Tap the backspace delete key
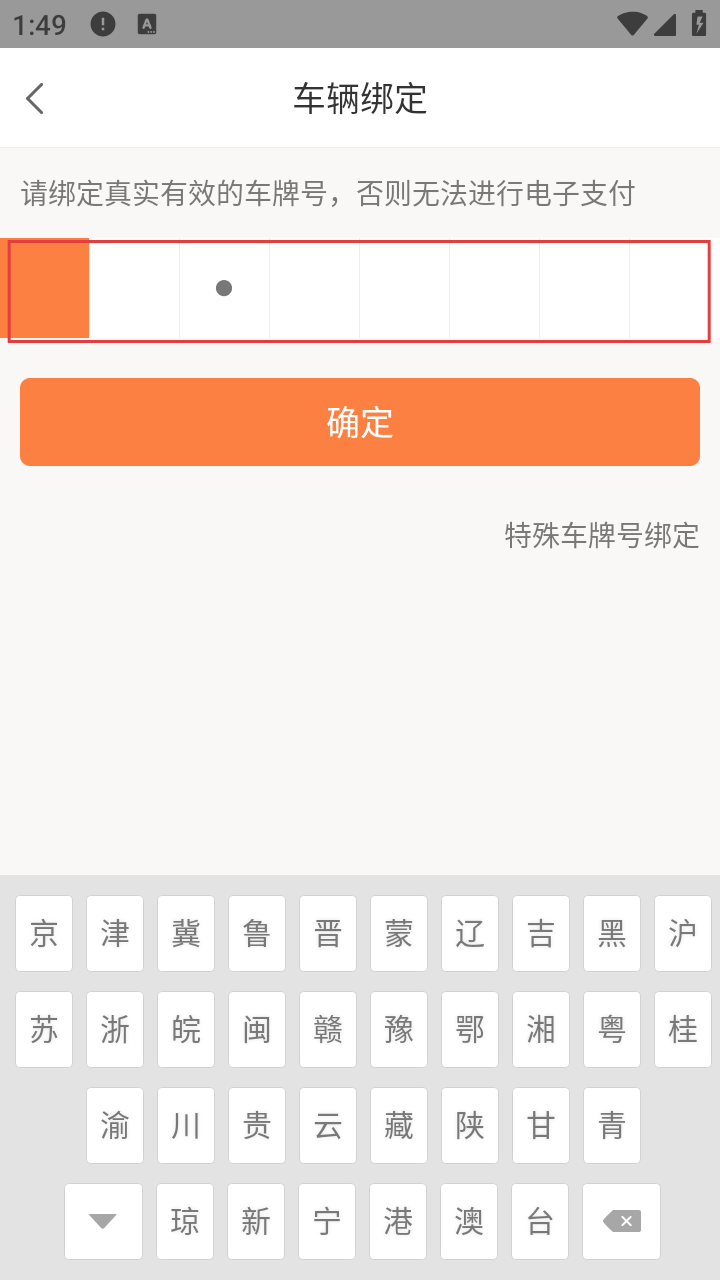The width and height of the screenshot is (720, 1280). 622,1222
